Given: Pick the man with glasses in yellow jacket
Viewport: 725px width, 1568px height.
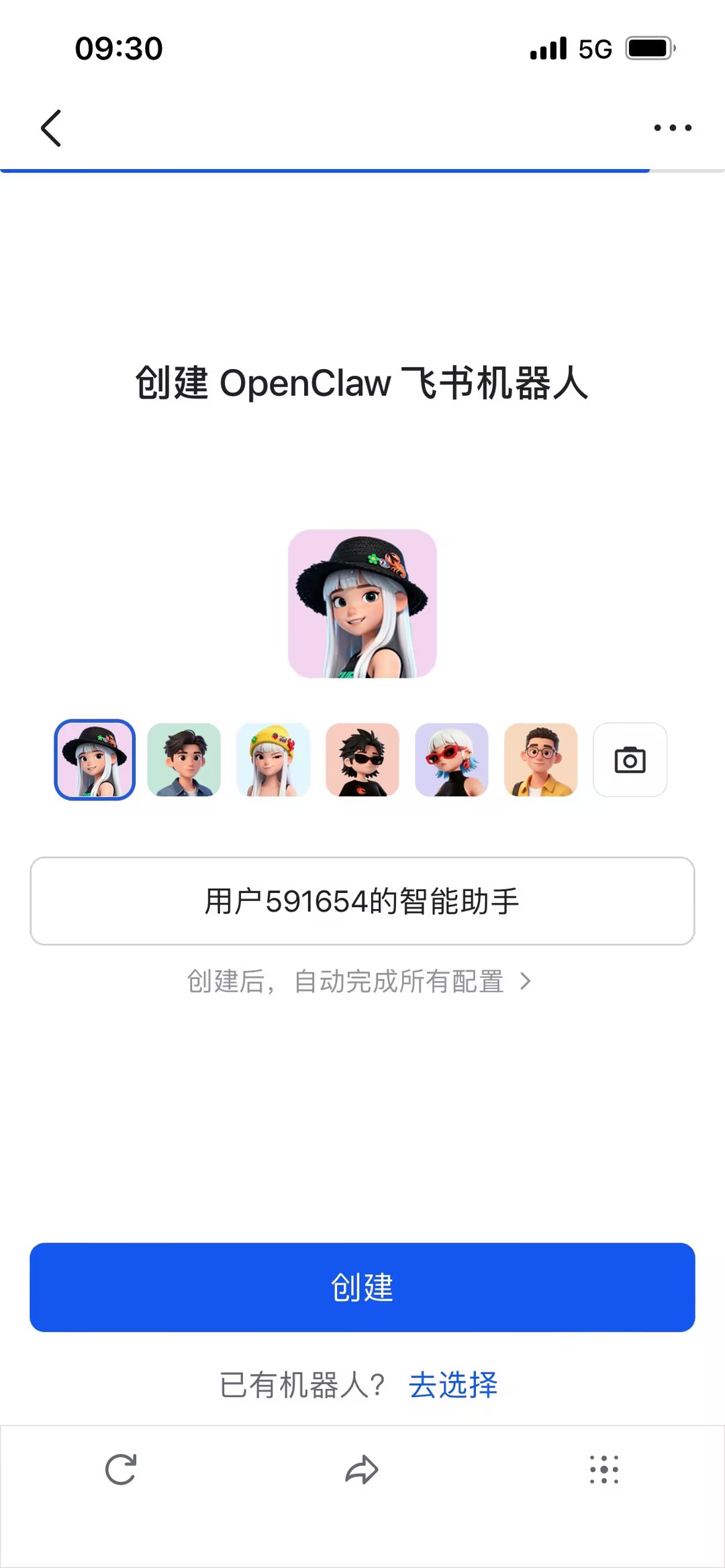Looking at the screenshot, I should pos(541,760).
